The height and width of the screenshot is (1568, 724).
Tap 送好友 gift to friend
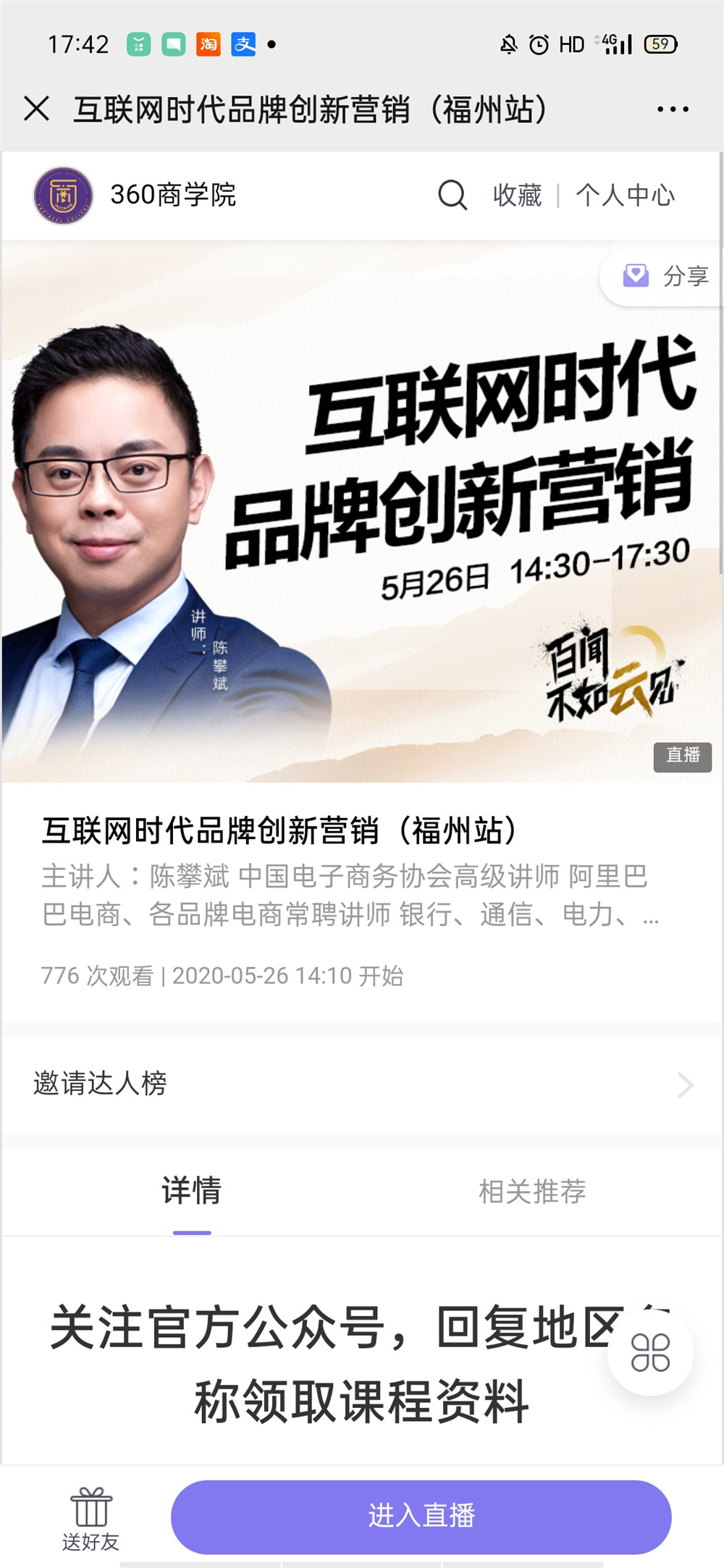pyautogui.click(x=90, y=1518)
